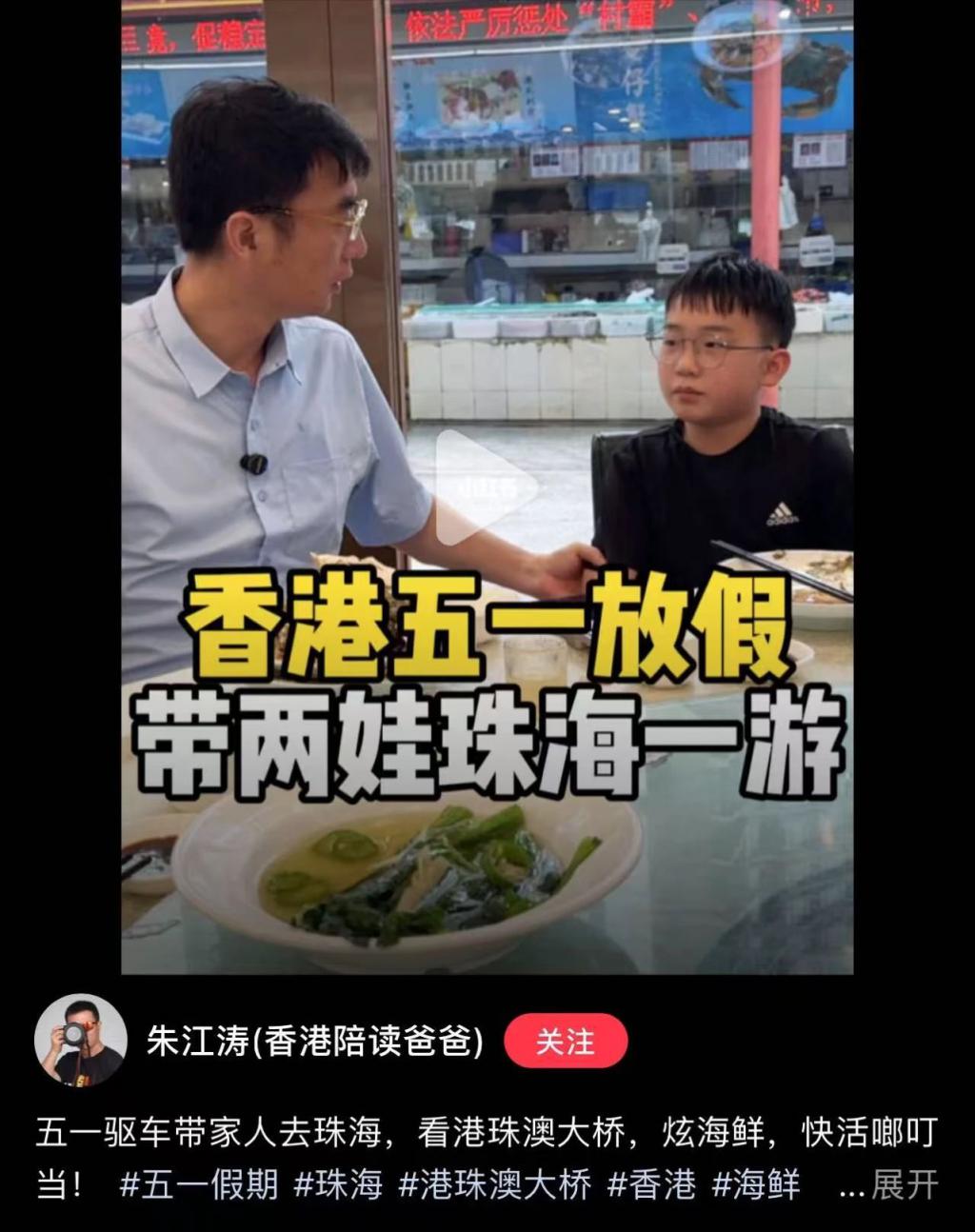975x1232 pixels.
Task: Open the #港珠澳大桥 hashtag
Action: [x=494, y=1185]
